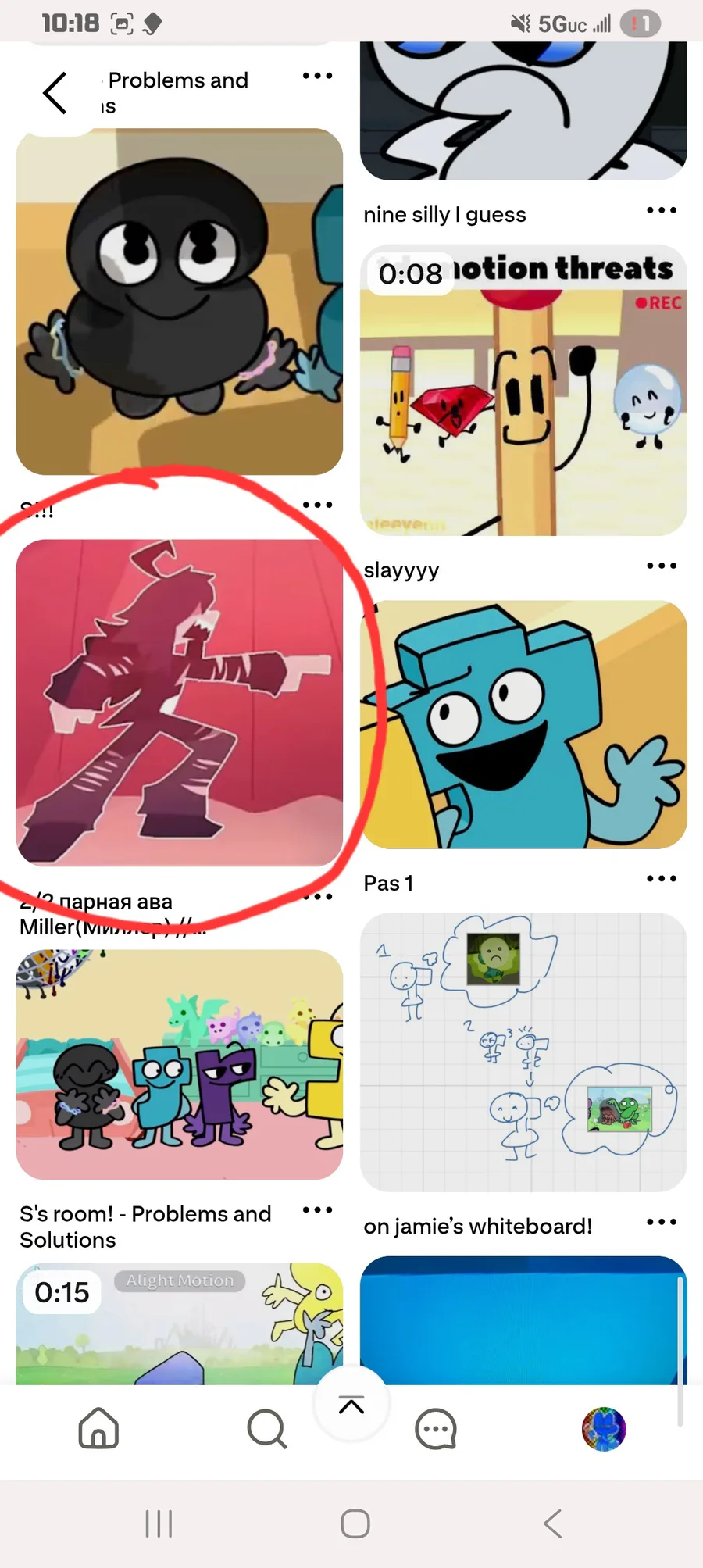This screenshot has height=1568, width=703.
Task: Open the profile avatar tab
Action: click(604, 1429)
